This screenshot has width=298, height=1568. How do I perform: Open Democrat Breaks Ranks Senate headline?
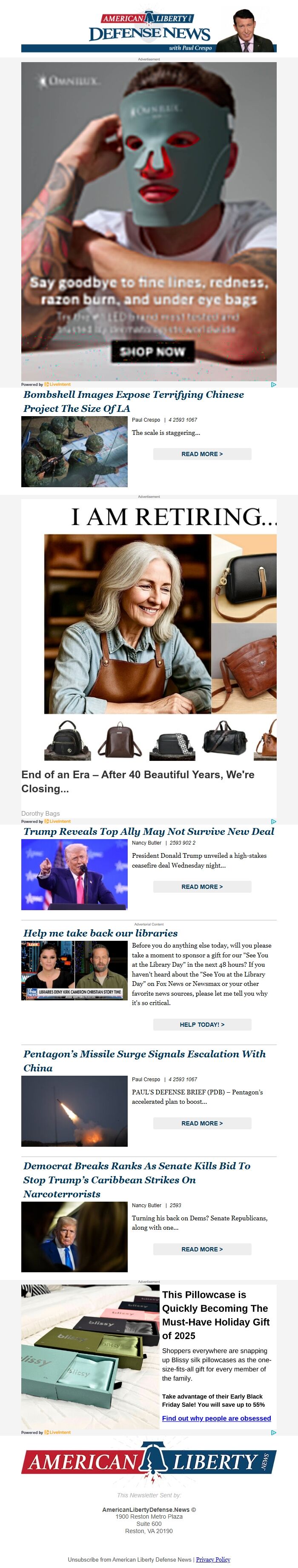point(137,1180)
